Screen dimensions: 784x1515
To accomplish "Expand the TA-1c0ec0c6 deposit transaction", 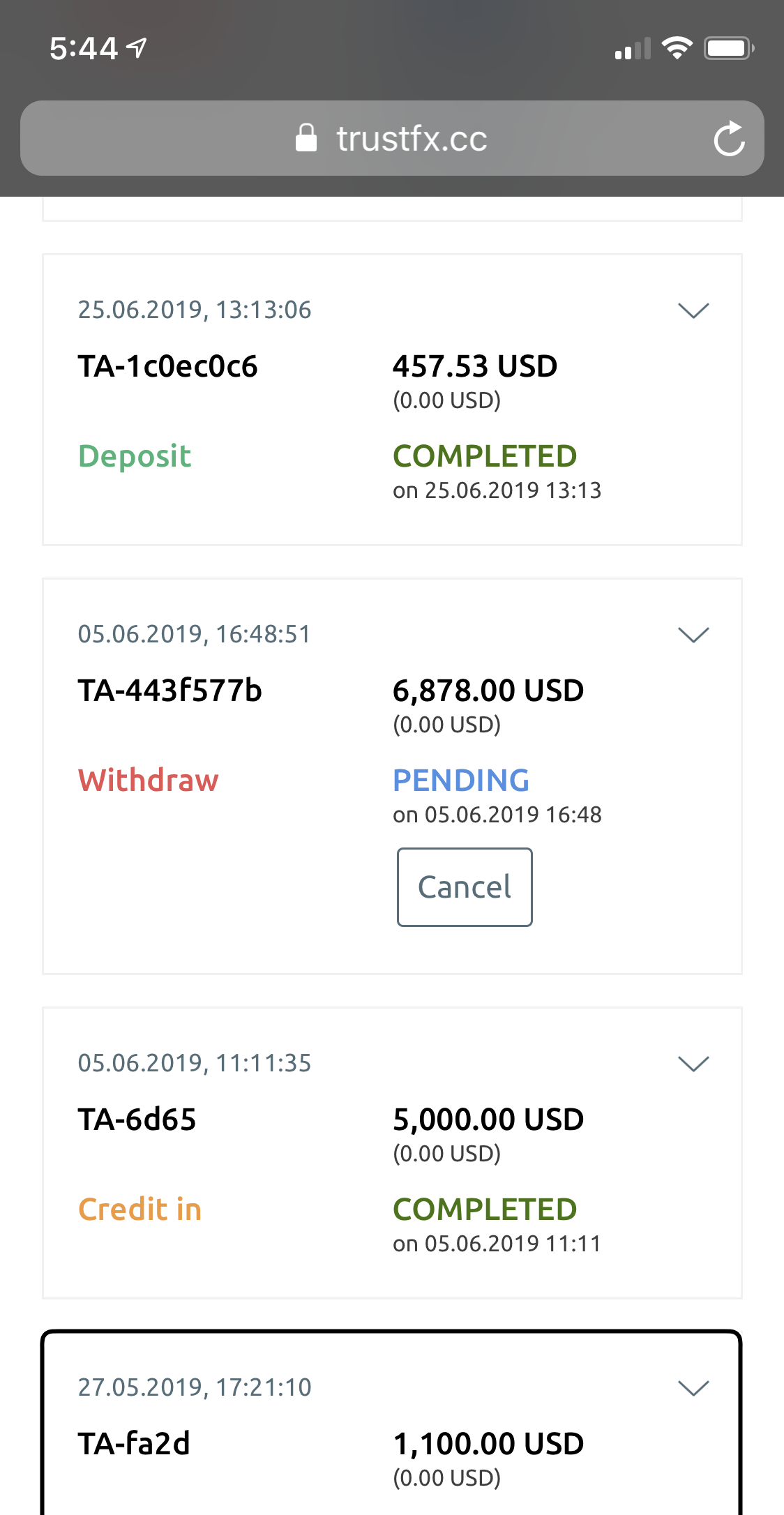I will point(693,310).
